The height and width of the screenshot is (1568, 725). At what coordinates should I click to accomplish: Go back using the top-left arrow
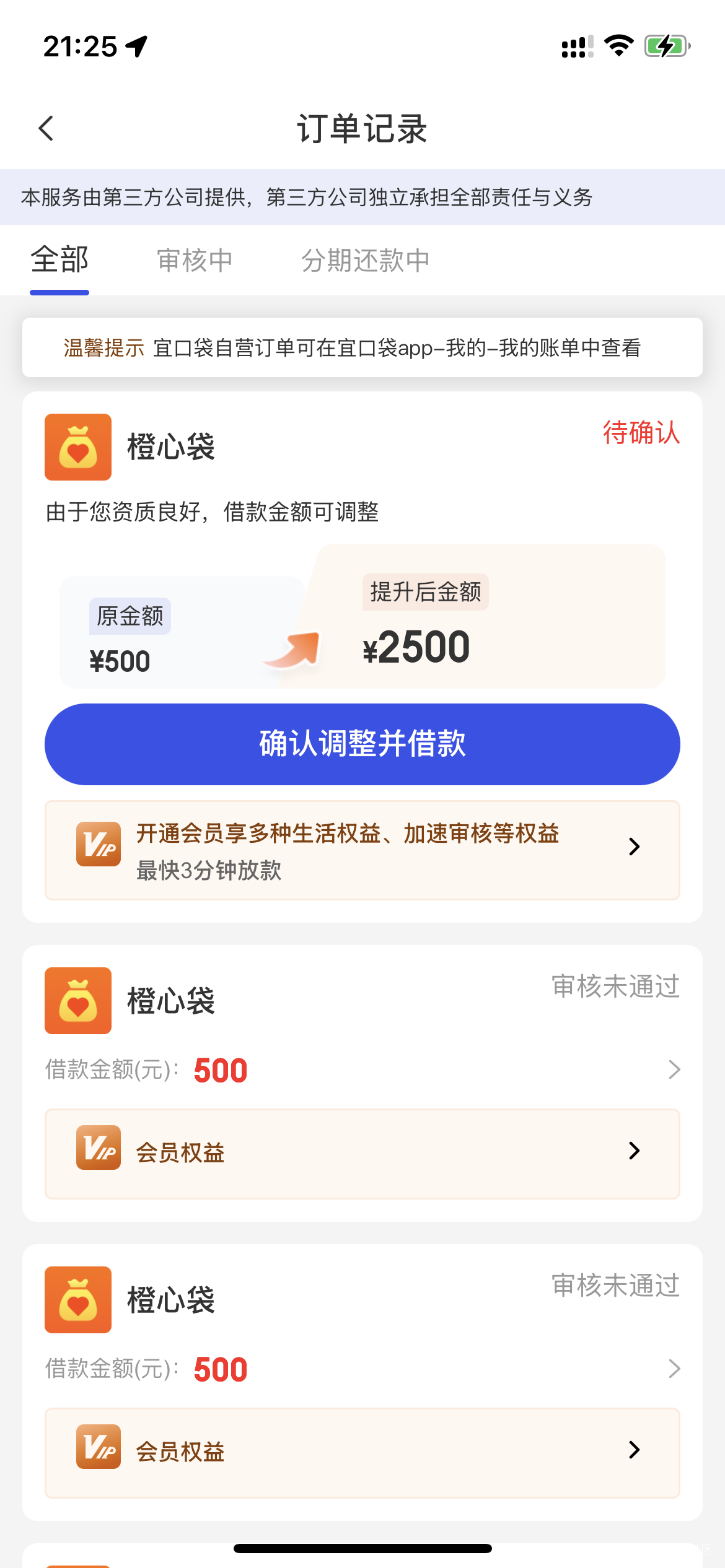(46, 128)
